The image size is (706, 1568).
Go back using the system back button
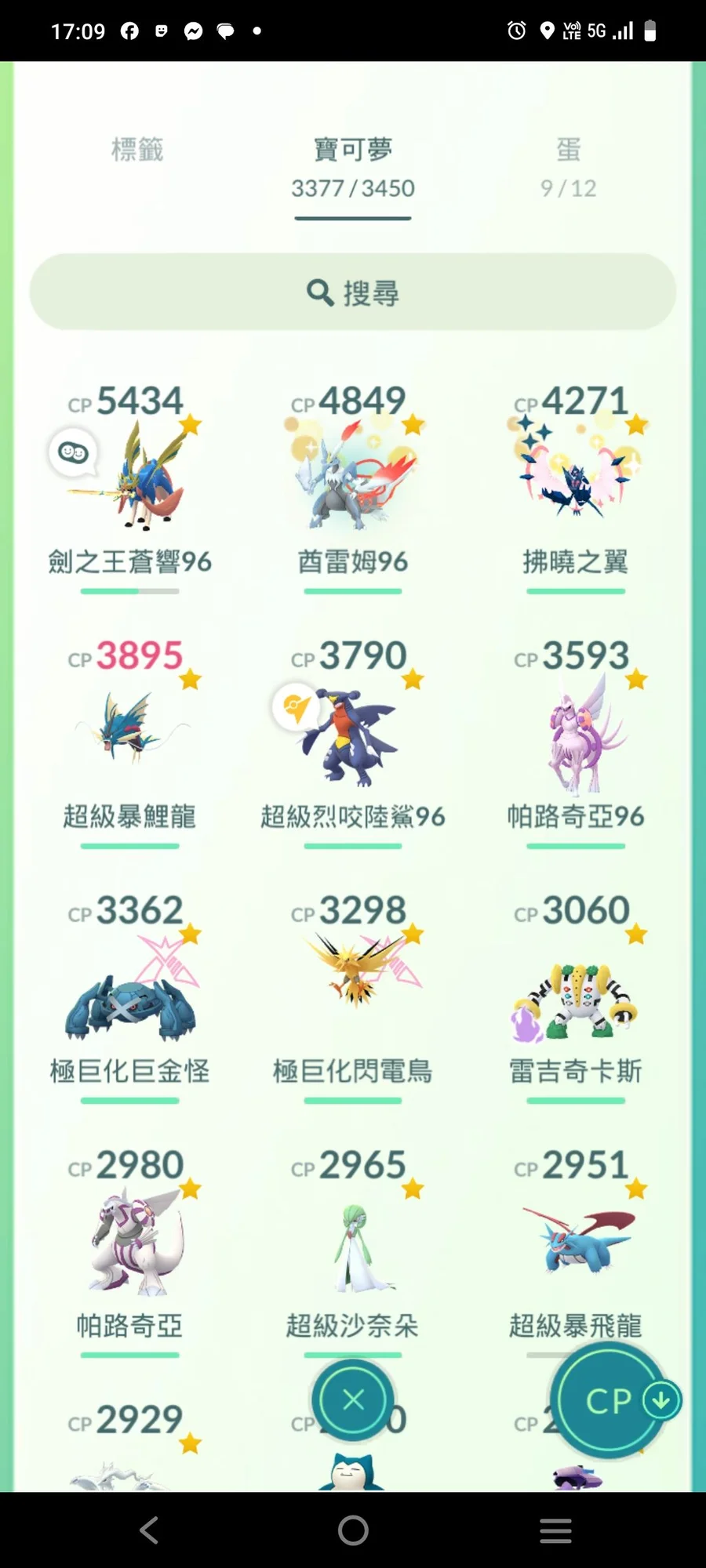tap(149, 1530)
